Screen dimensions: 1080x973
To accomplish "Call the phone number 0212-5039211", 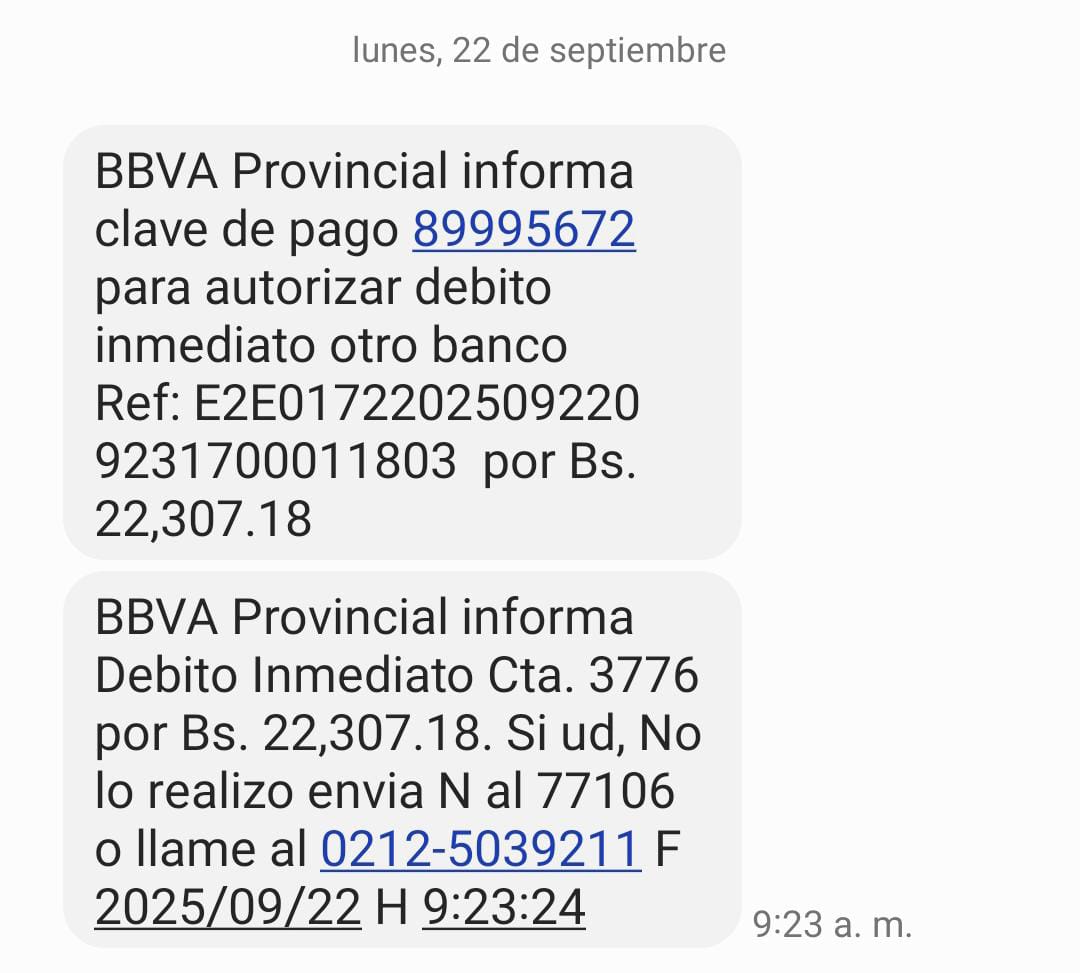I will point(481,850).
